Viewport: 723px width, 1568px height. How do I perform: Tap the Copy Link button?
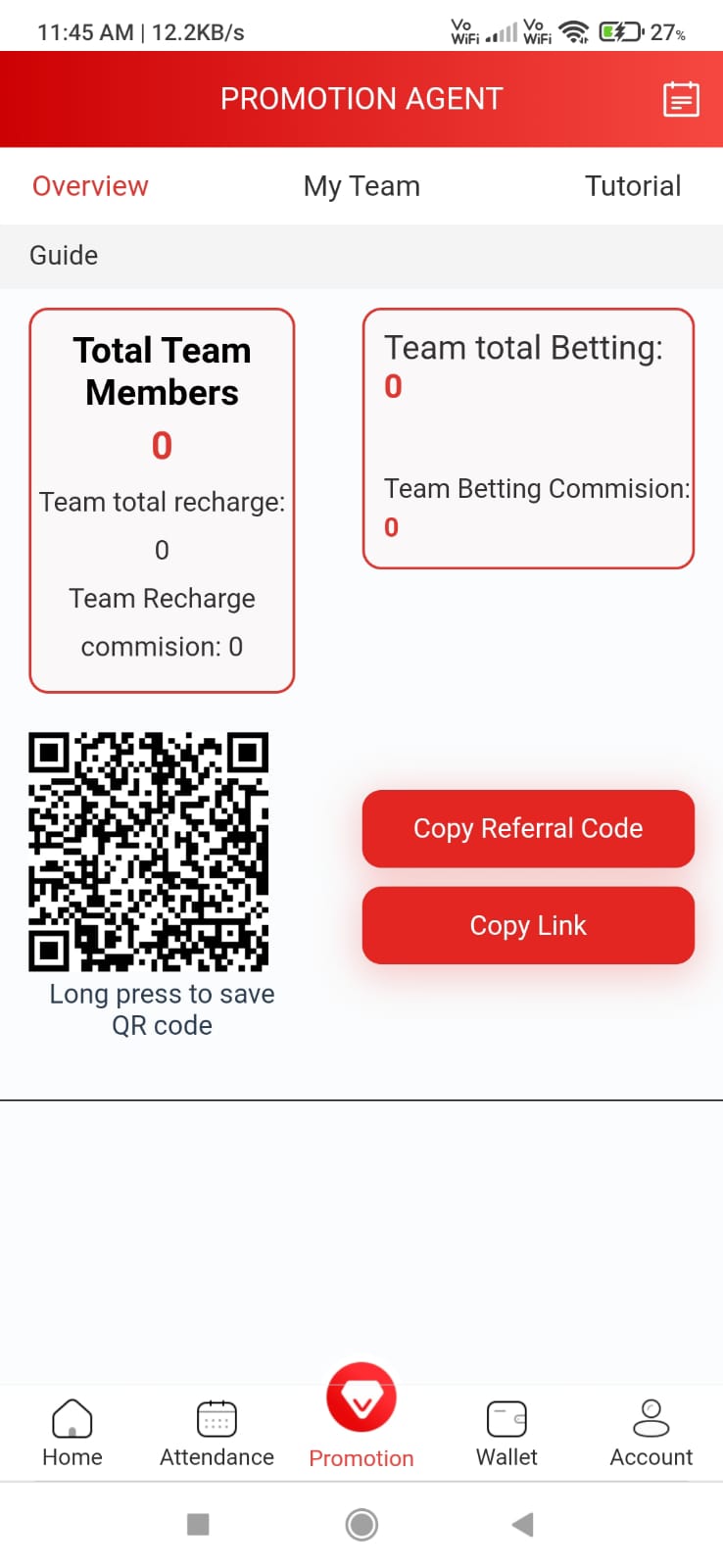click(x=528, y=925)
